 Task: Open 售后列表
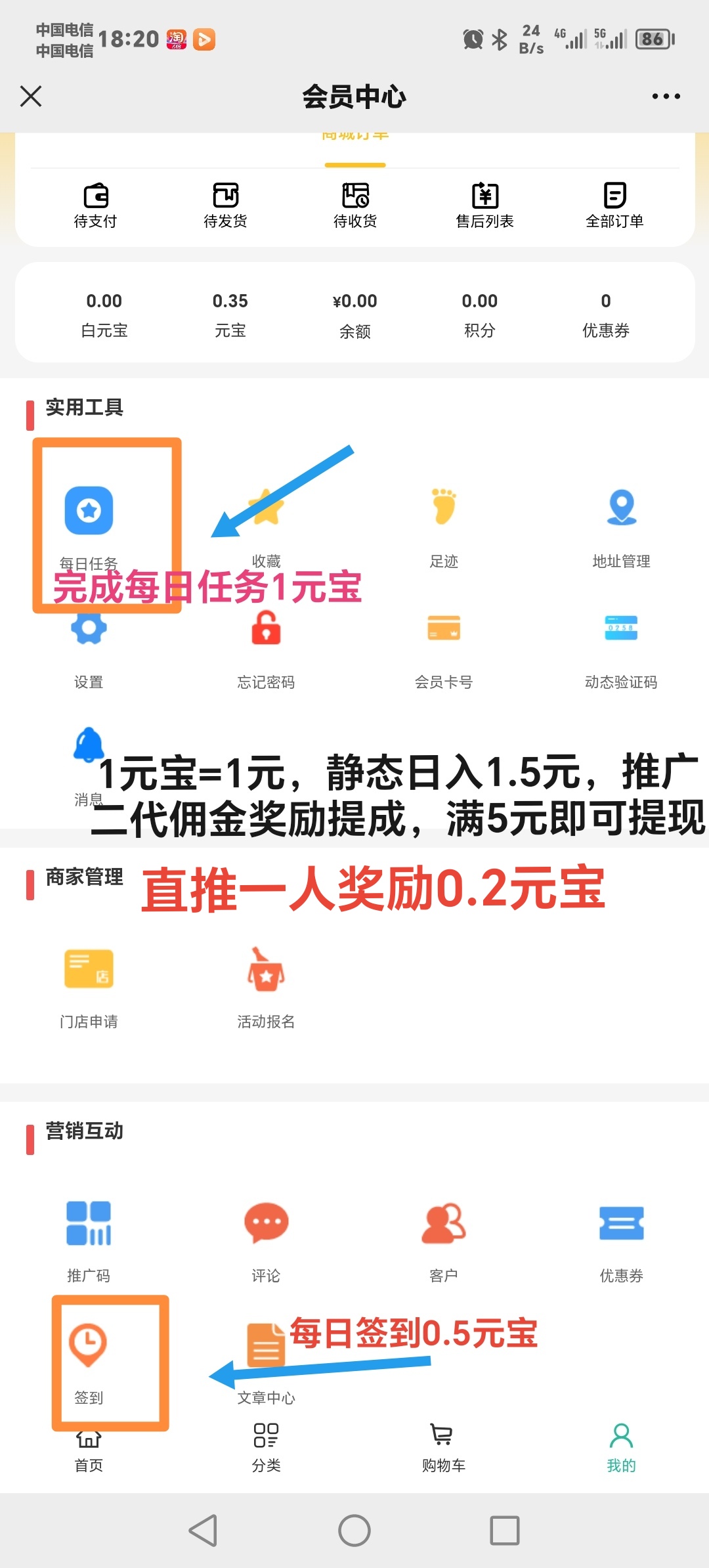coord(485,206)
